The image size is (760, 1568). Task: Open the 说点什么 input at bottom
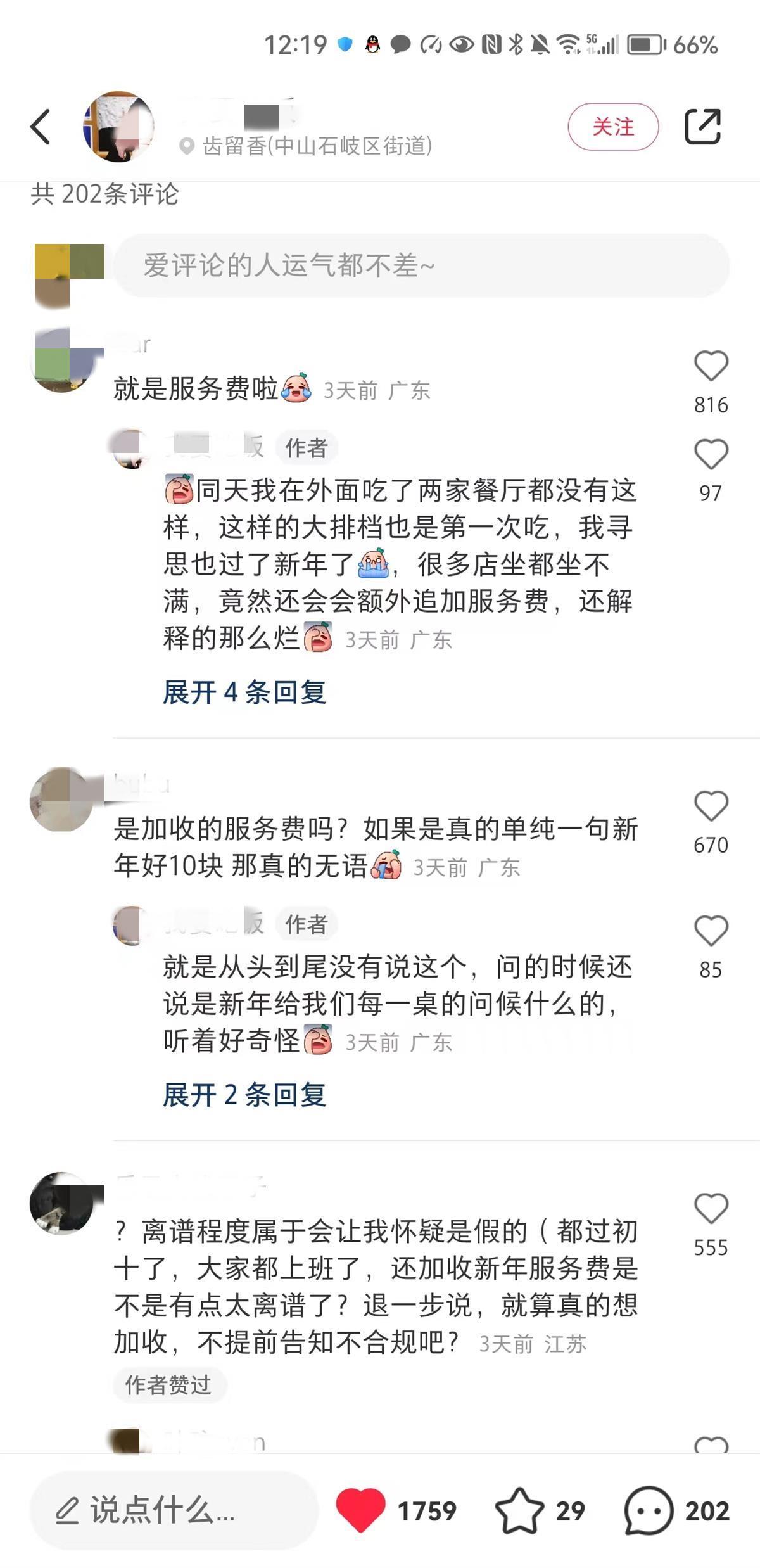pos(174,1511)
